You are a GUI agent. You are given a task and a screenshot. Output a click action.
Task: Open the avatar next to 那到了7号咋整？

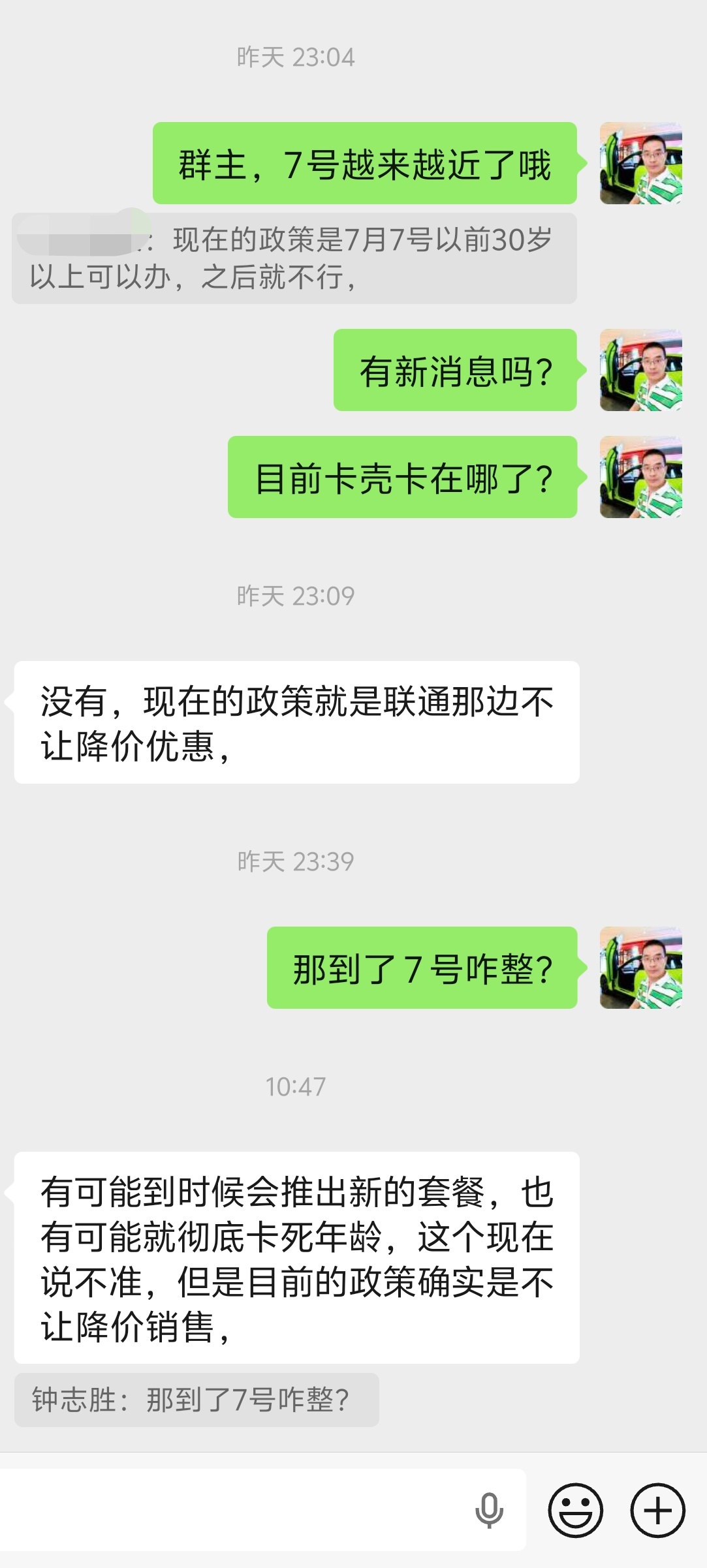(641, 968)
